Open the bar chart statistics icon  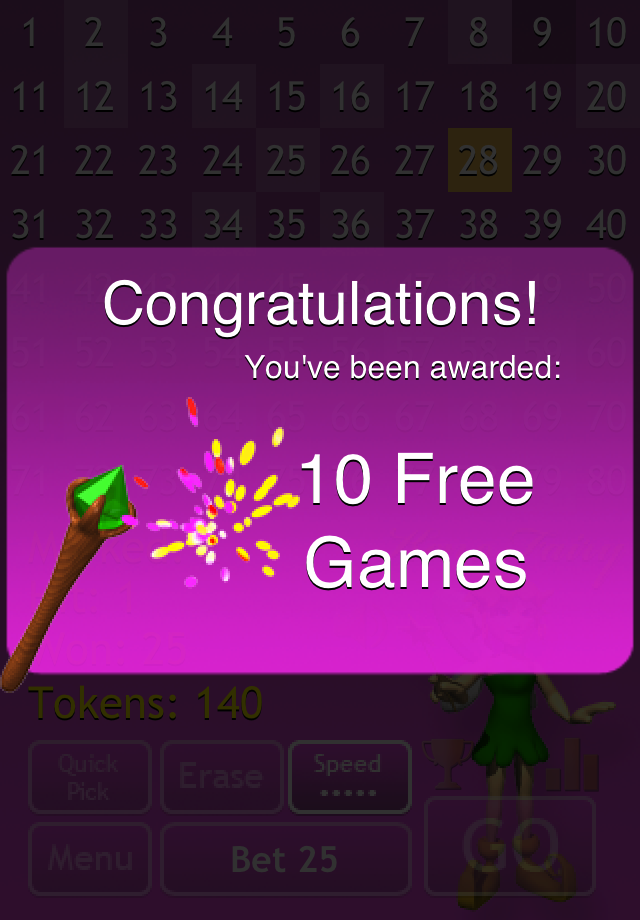pyautogui.click(x=573, y=765)
